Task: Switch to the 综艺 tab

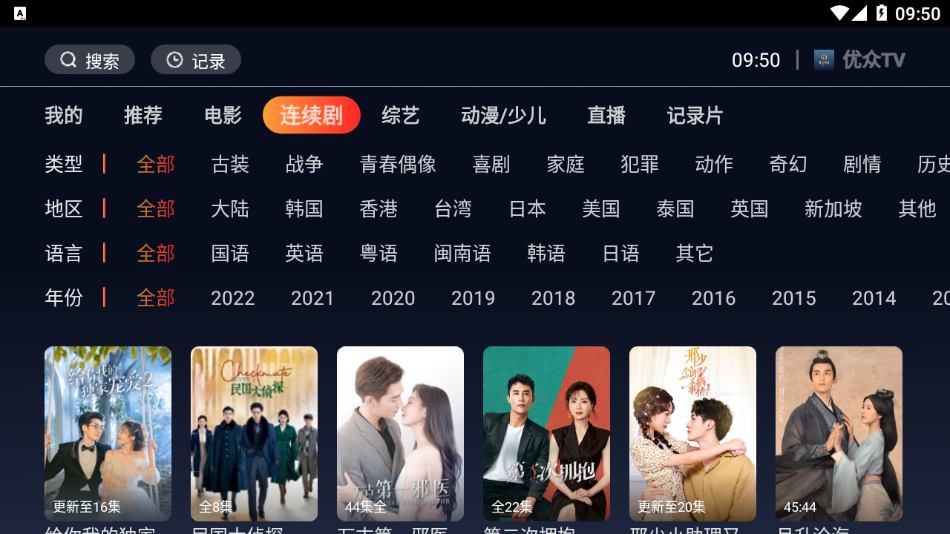Action: (x=400, y=115)
